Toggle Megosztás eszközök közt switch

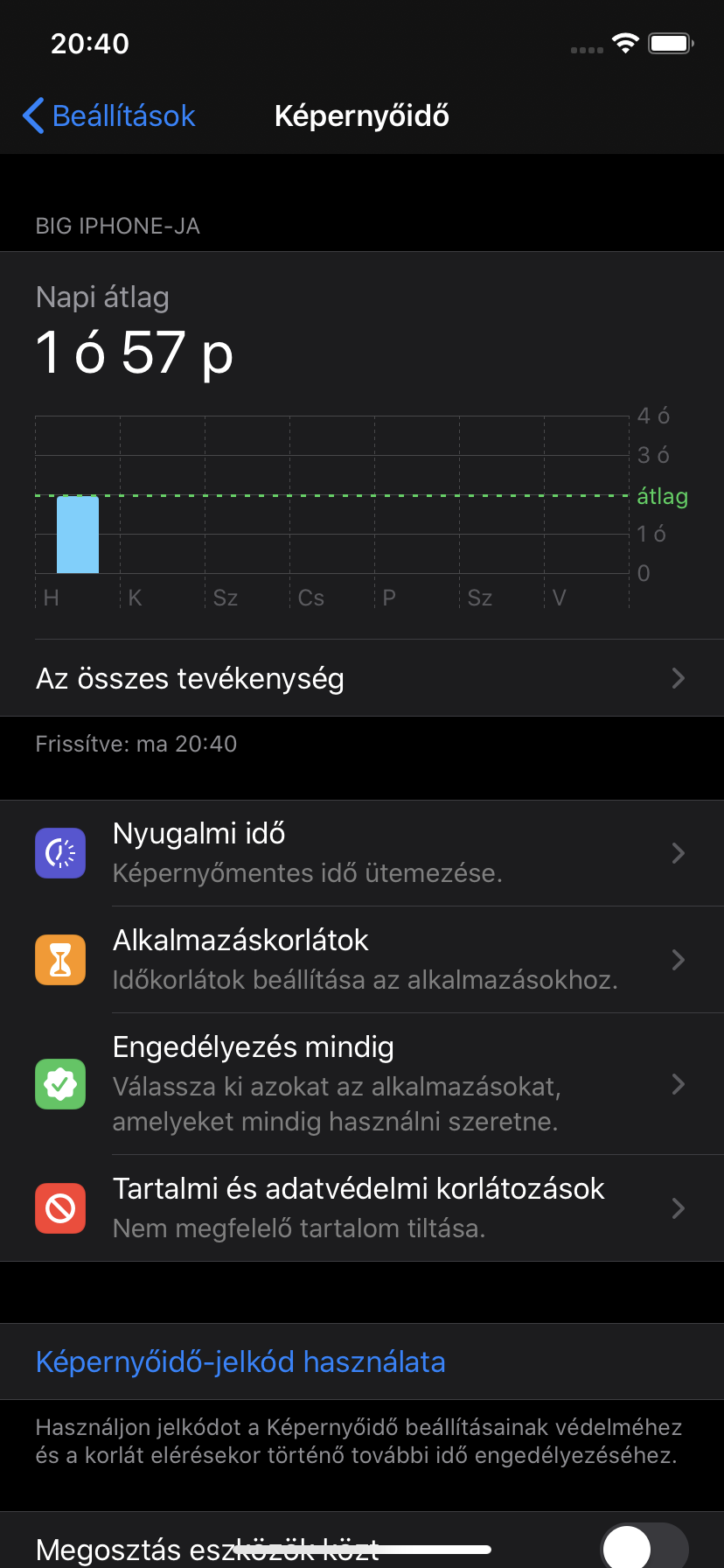click(x=644, y=1547)
